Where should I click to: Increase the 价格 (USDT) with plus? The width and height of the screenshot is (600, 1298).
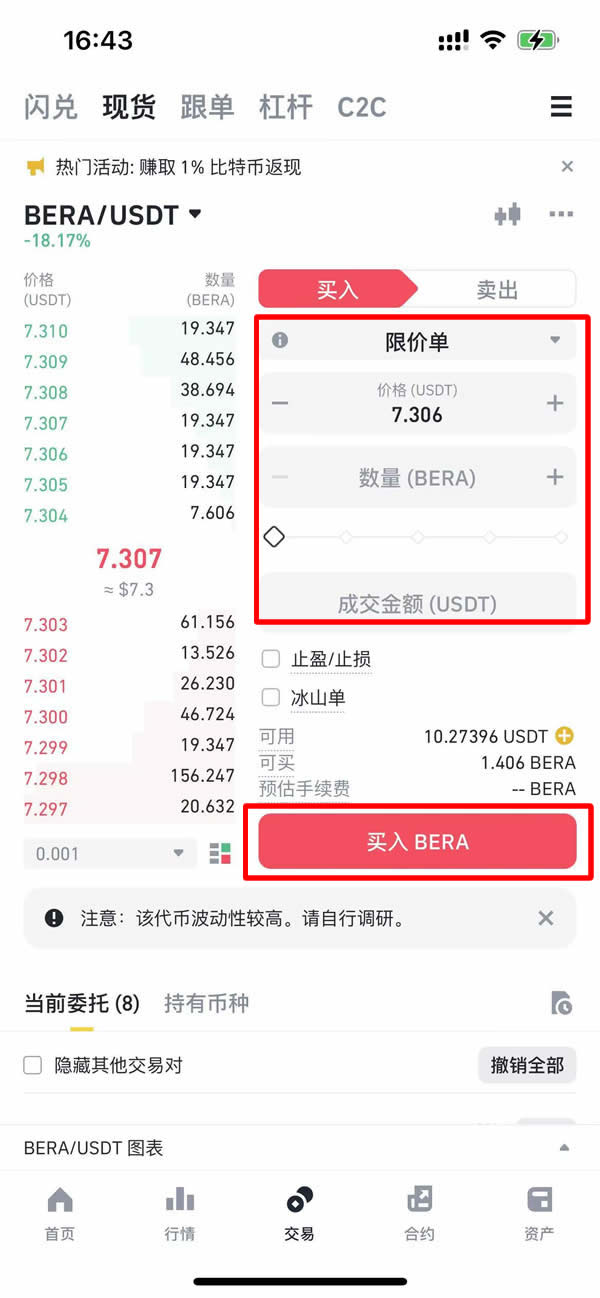(555, 403)
